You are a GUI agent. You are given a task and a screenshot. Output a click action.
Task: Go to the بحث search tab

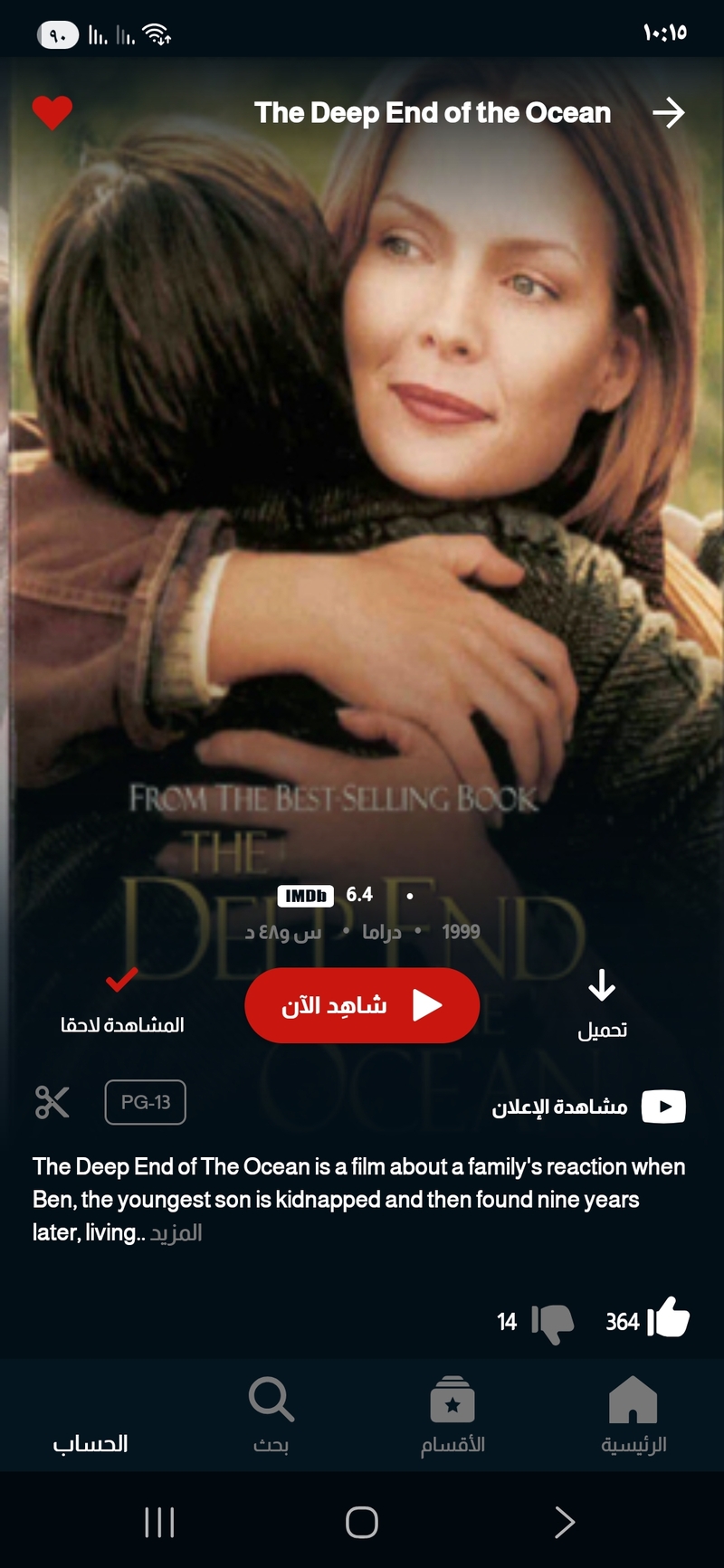click(x=271, y=1414)
